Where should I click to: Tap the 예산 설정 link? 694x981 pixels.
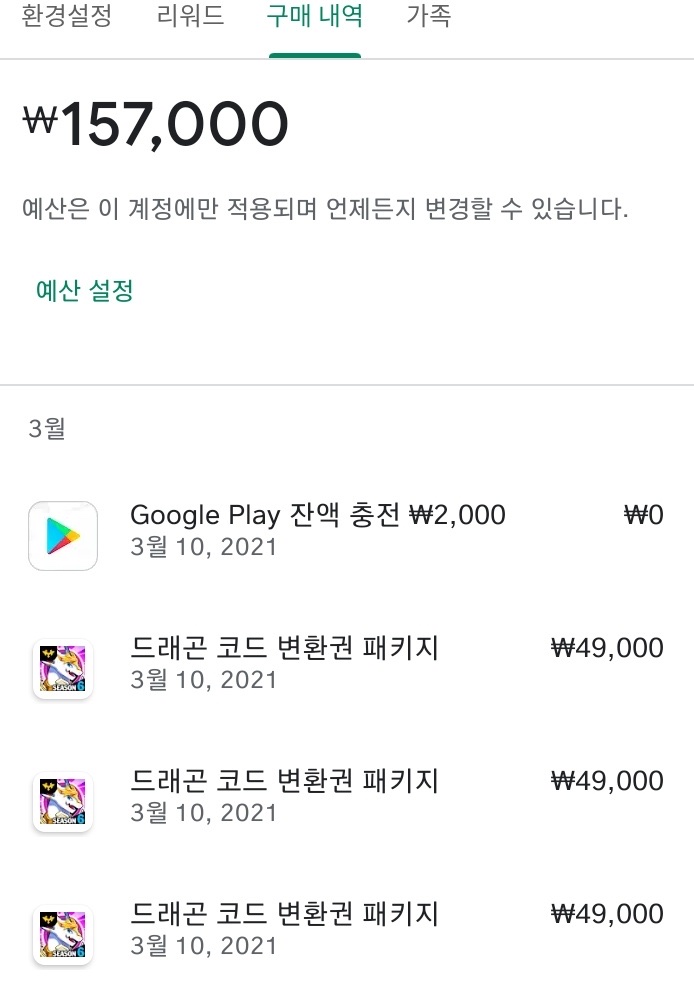click(x=85, y=291)
